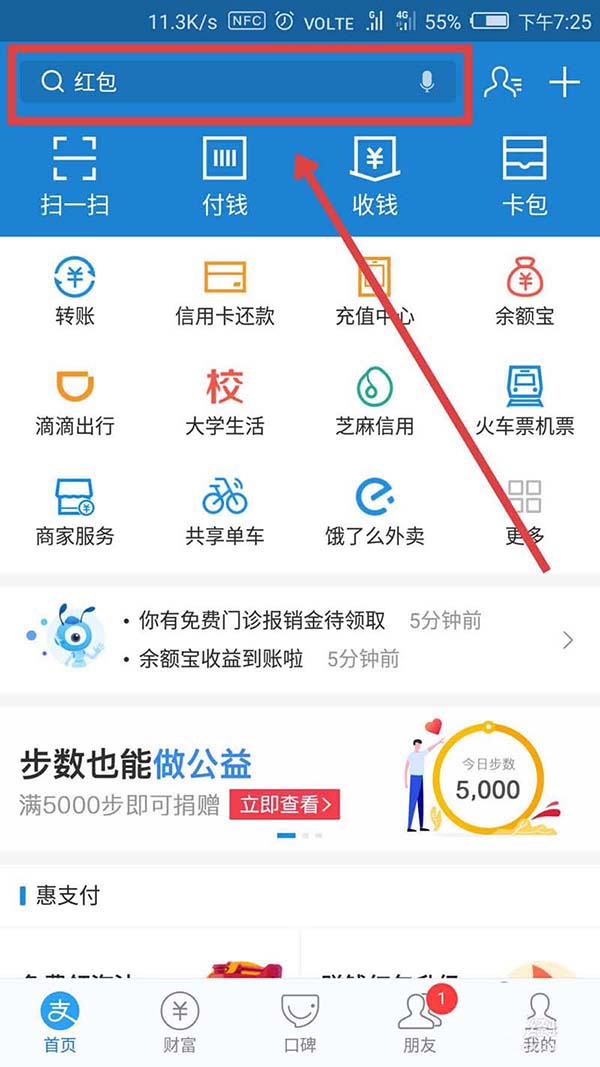Open 火车票机票
This screenshot has width=600, height=1067.
(525, 401)
